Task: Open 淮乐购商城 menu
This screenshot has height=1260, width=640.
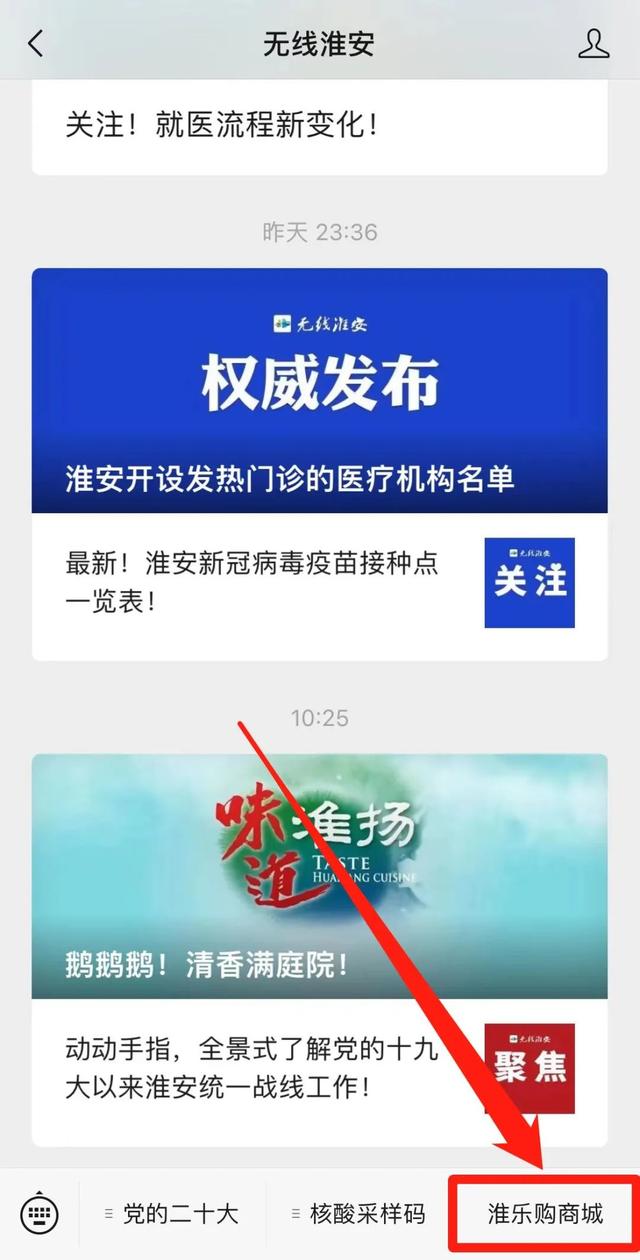Action: pyautogui.click(x=545, y=1215)
